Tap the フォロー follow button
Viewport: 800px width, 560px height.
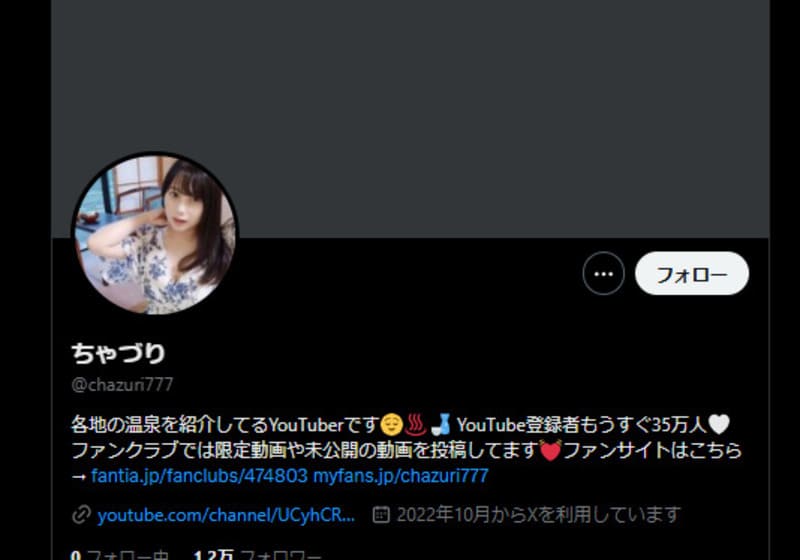click(692, 273)
